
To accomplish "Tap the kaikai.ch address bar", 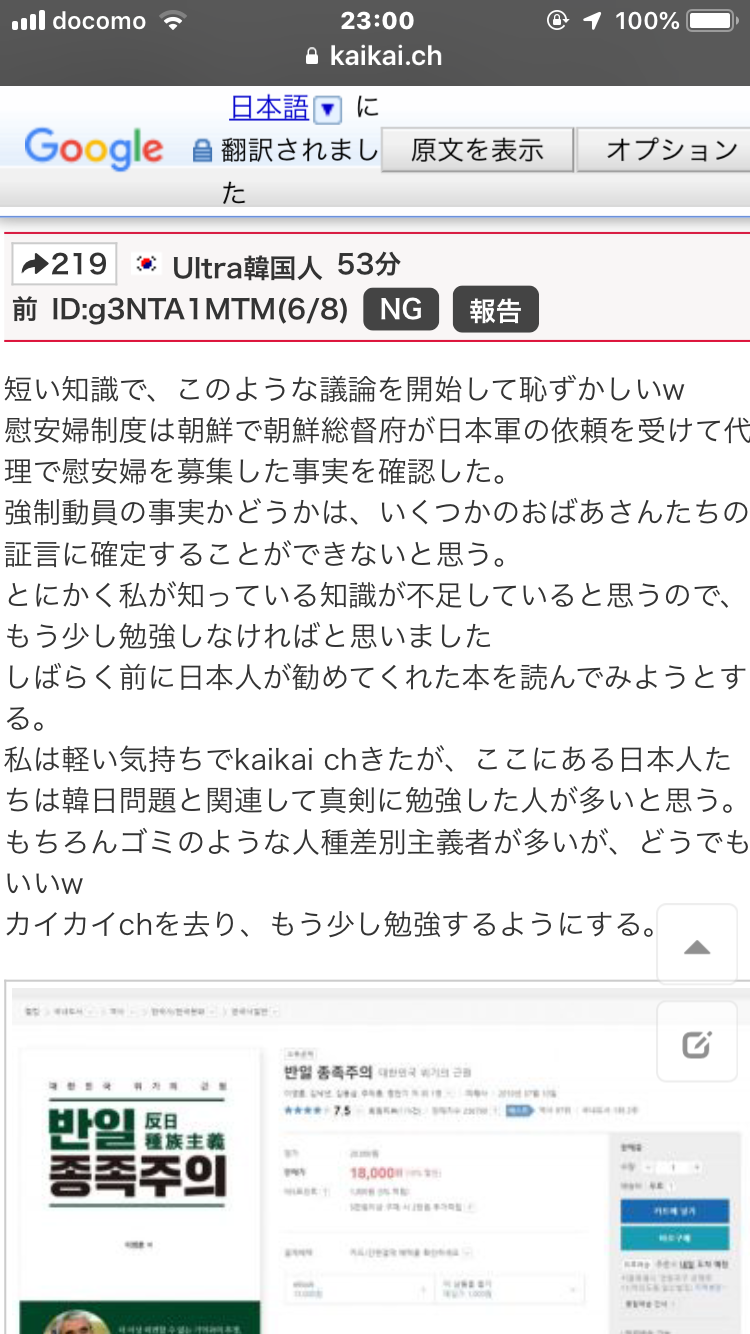I will click(375, 56).
